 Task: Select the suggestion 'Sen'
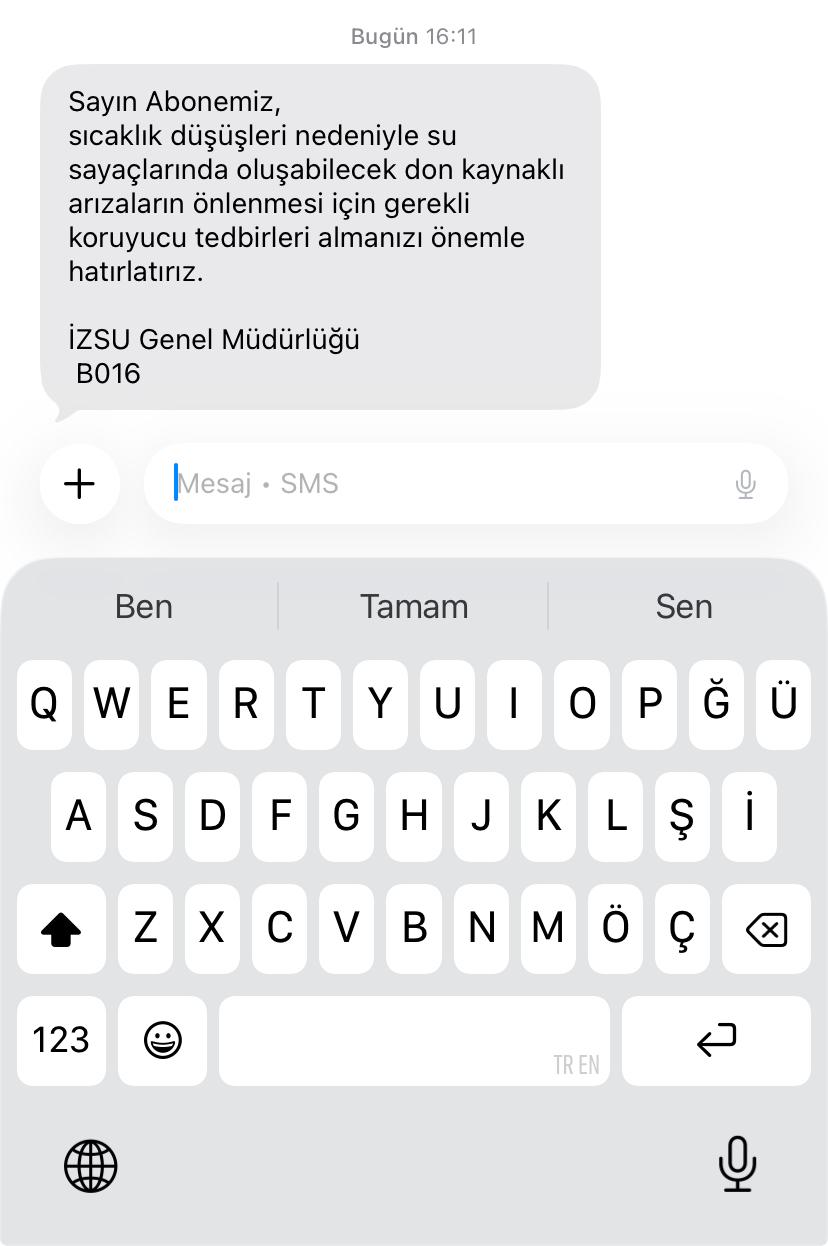click(x=684, y=606)
